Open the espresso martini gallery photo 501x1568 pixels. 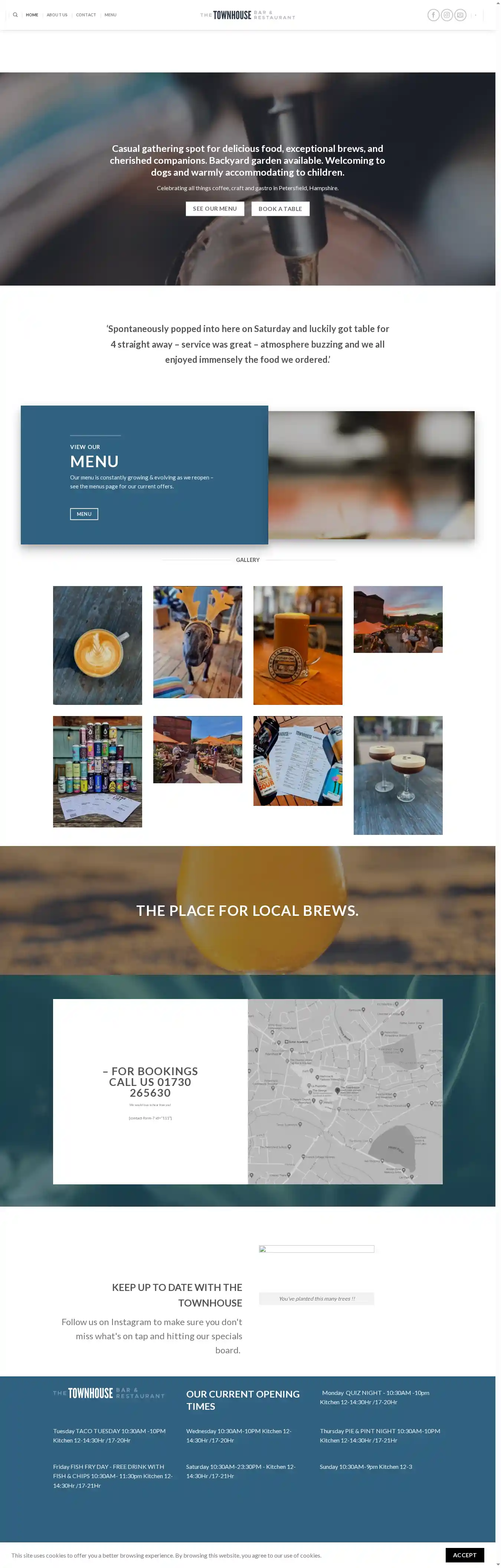[397, 775]
